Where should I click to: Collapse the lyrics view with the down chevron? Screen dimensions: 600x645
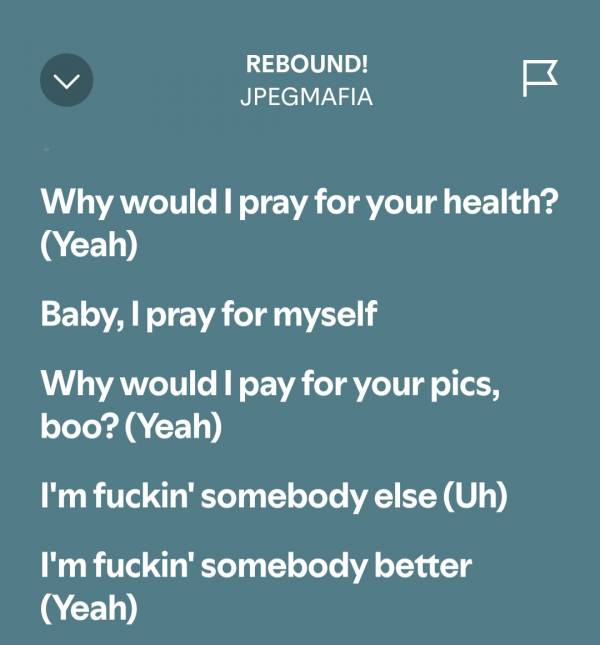pyautogui.click(x=66, y=81)
